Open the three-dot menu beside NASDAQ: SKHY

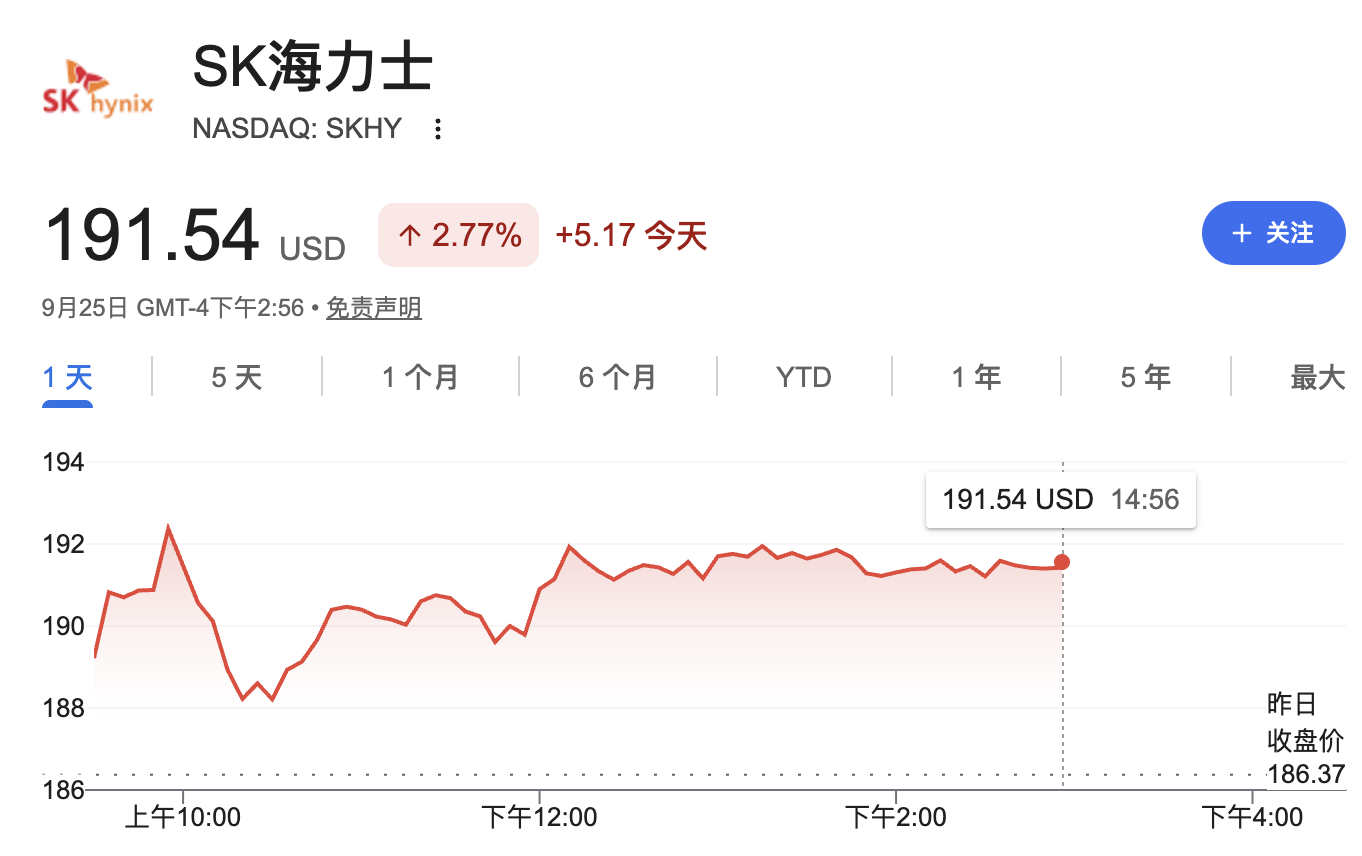pos(437,129)
